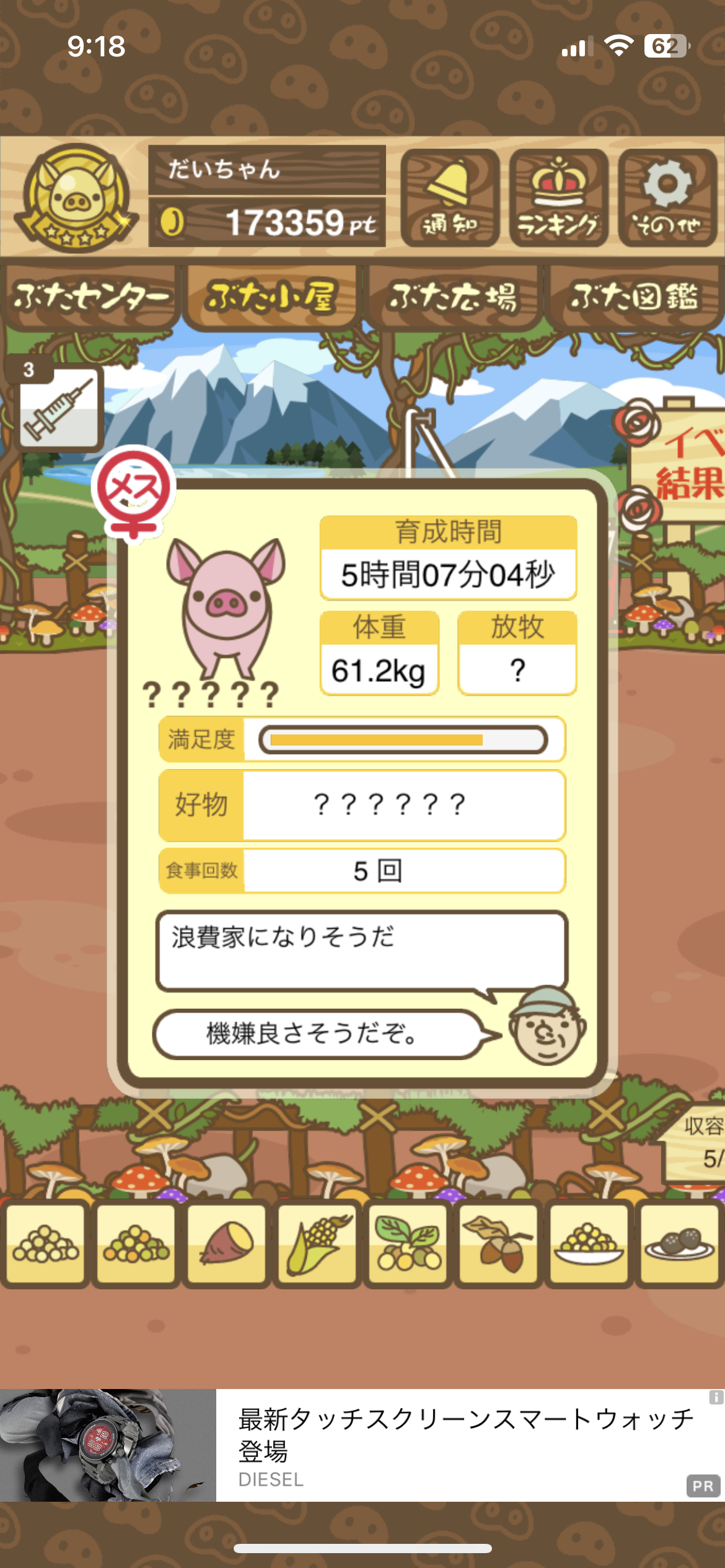Select the bowl of yellow feed
725x1568 pixels.
pos(589,1243)
